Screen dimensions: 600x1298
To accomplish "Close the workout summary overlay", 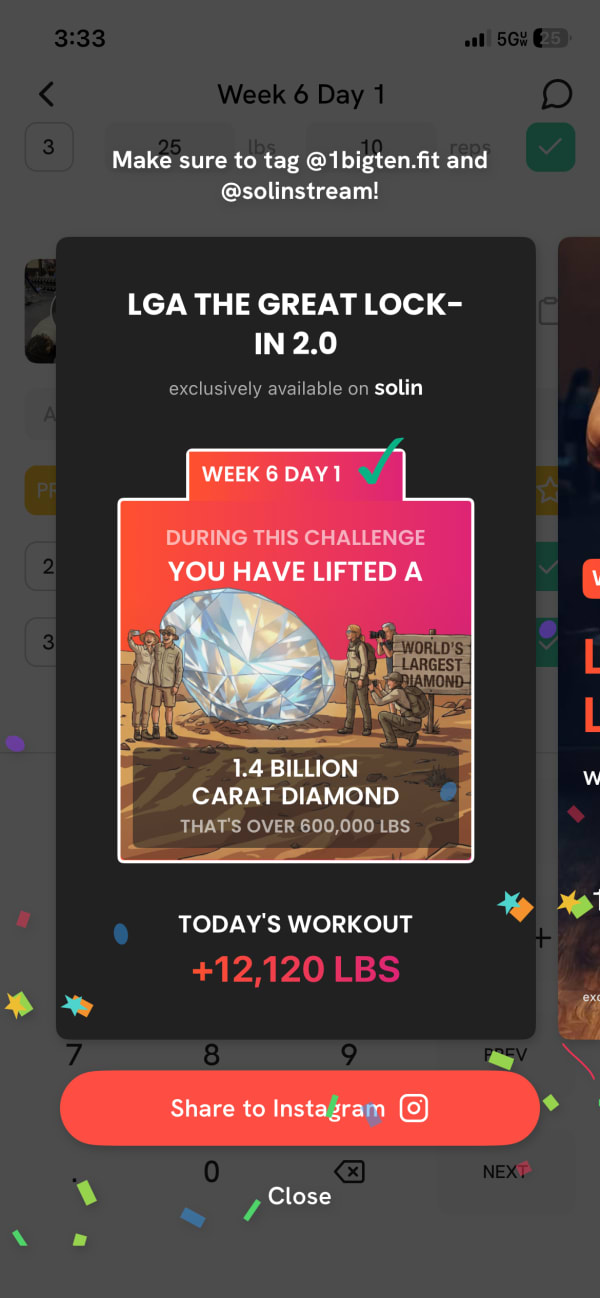I will click(299, 1196).
